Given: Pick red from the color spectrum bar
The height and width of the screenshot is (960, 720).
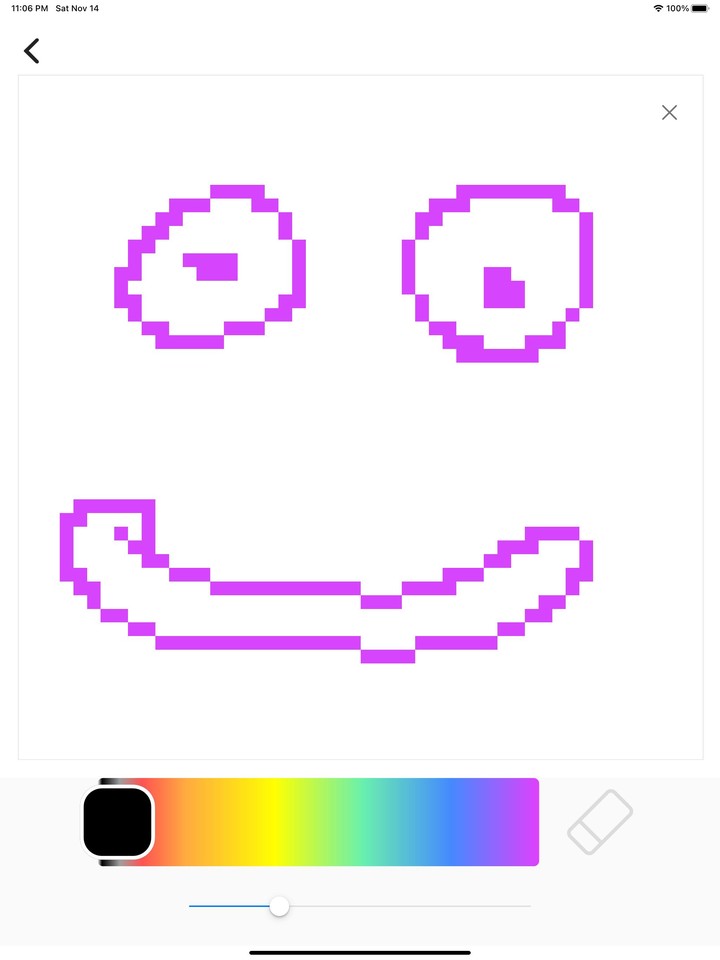Looking at the screenshot, I should click(160, 820).
